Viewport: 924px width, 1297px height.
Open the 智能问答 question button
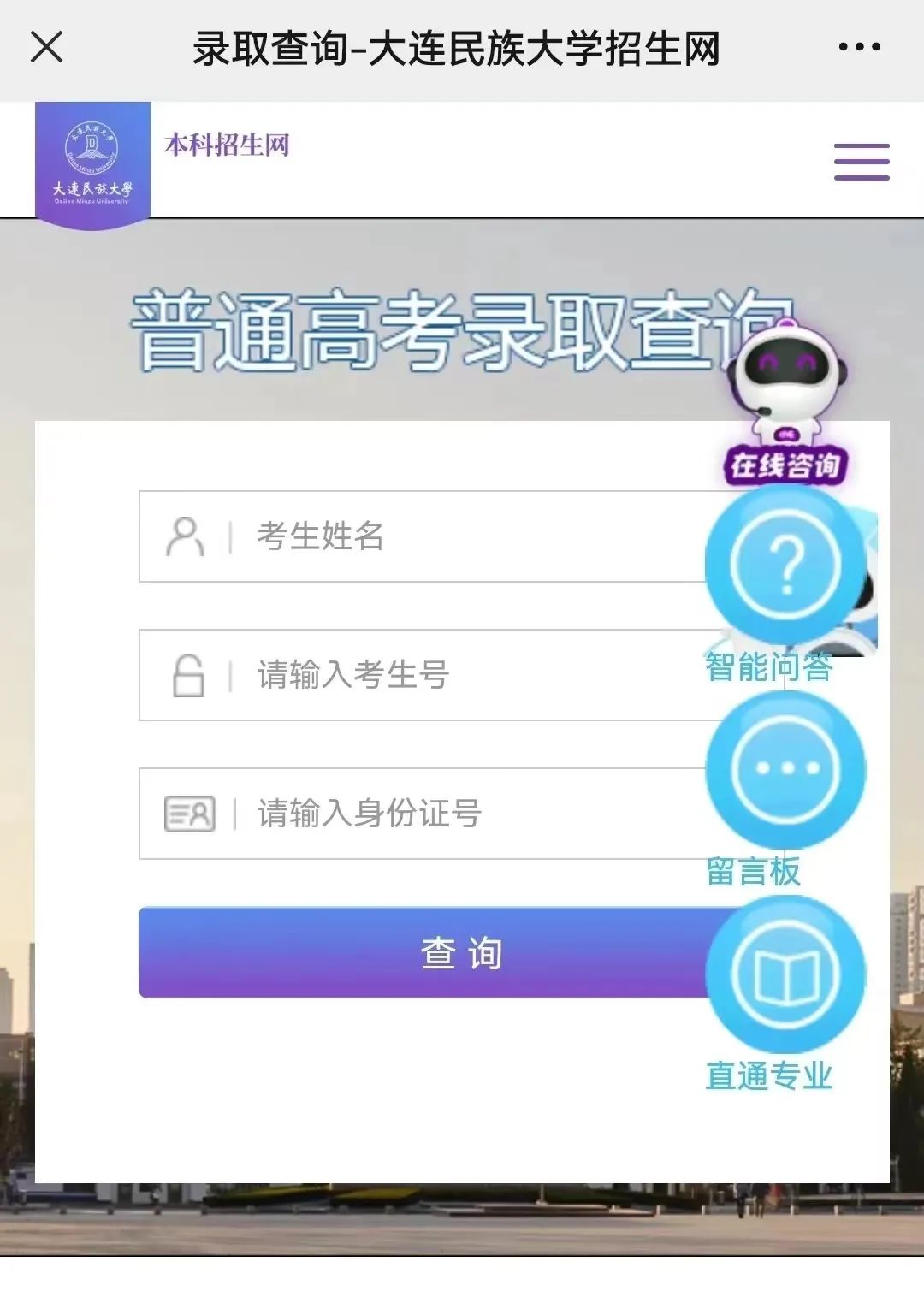tap(785, 565)
